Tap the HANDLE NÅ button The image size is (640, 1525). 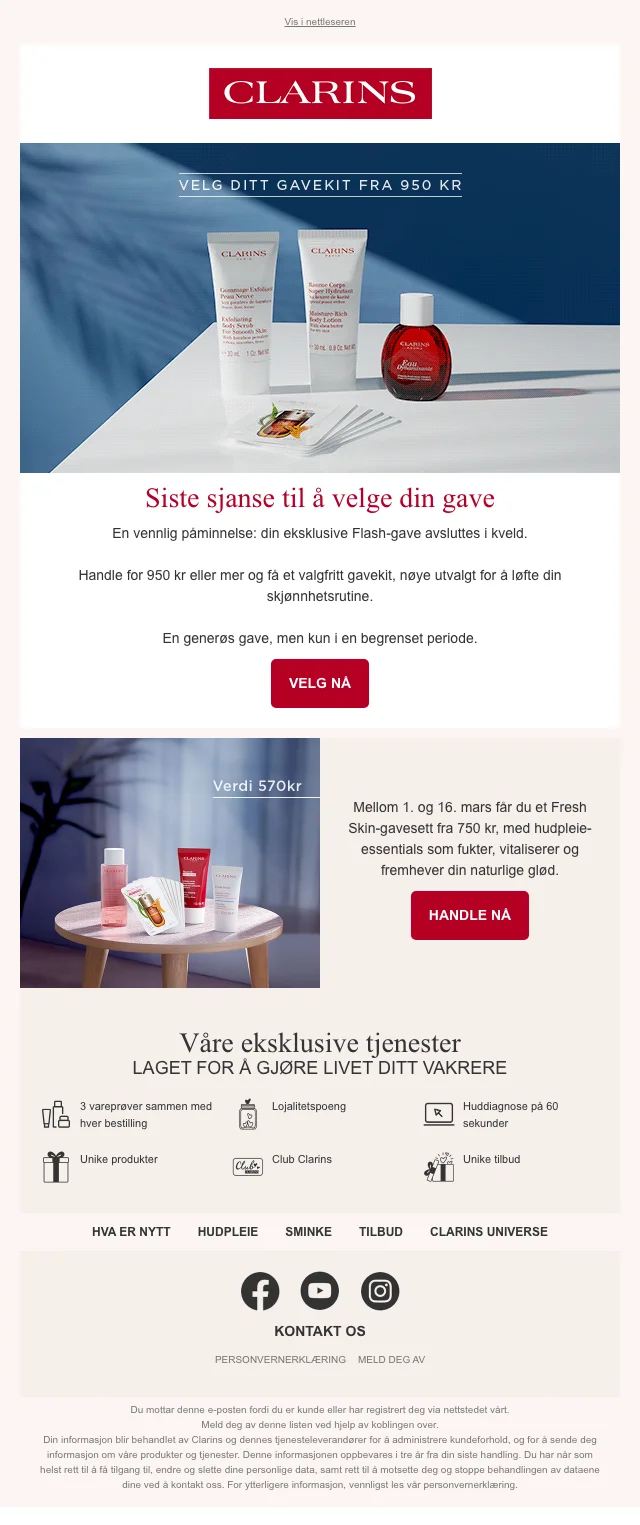point(470,915)
